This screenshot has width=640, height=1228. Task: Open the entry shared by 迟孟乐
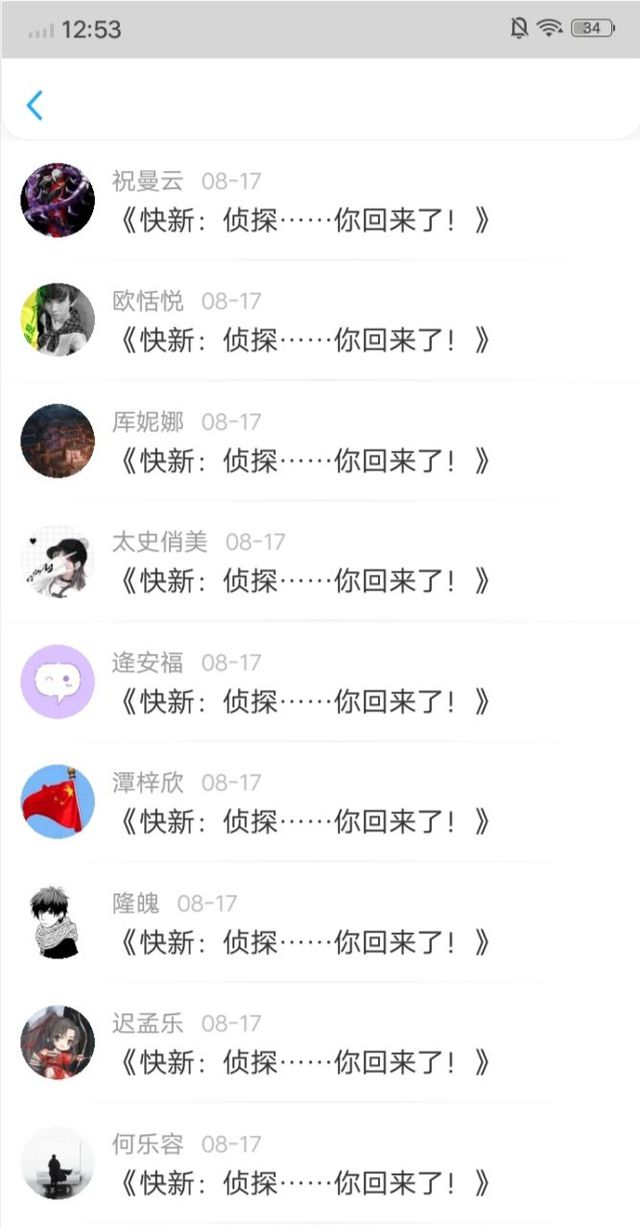click(x=304, y=1061)
